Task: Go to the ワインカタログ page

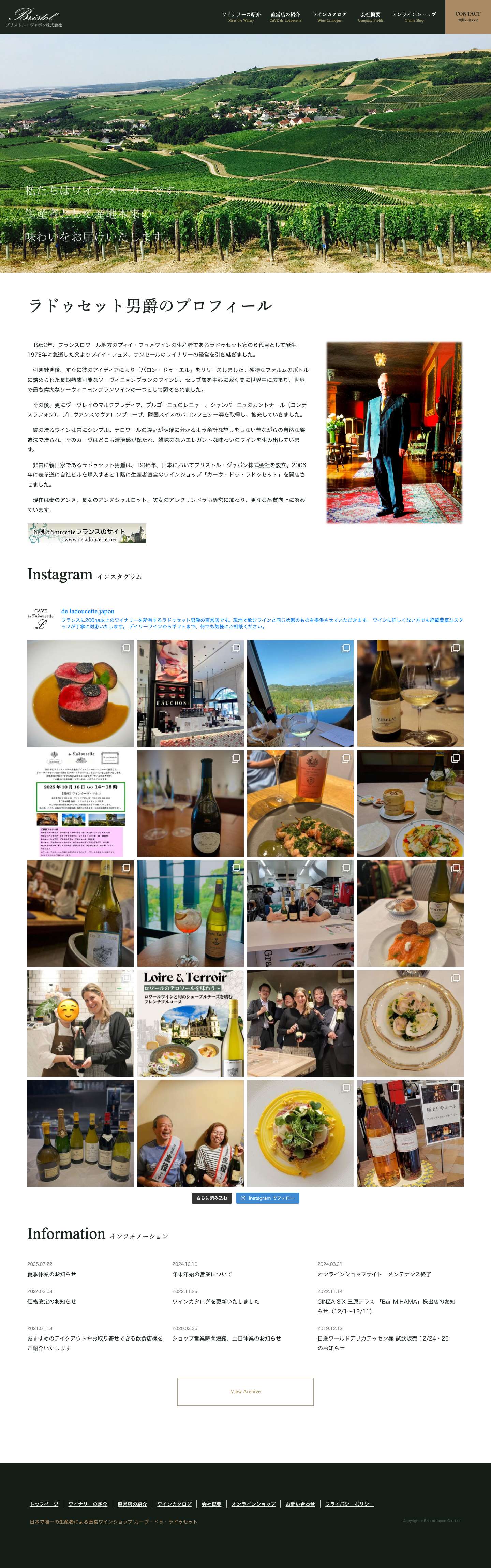Action: pyautogui.click(x=329, y=16)
